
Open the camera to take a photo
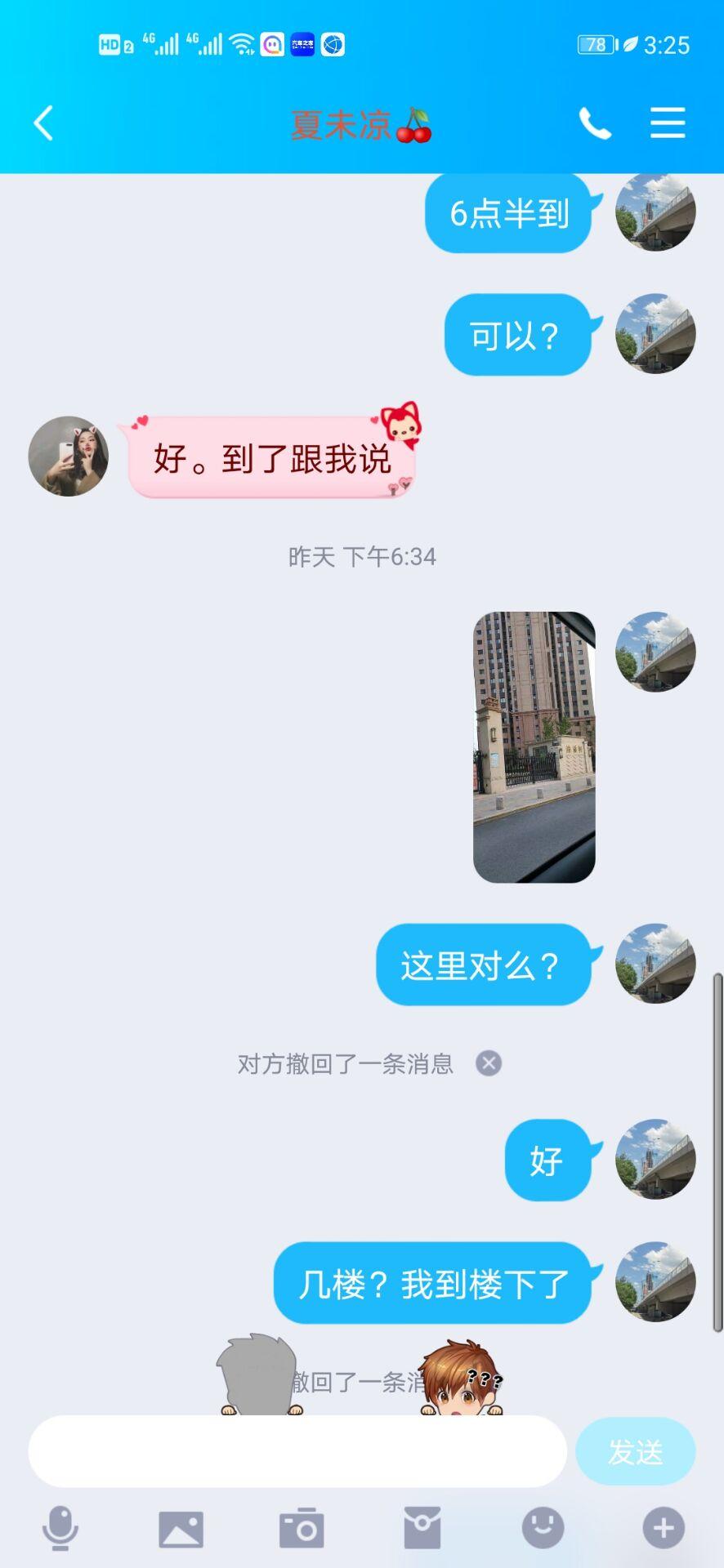coord(302,1527)
